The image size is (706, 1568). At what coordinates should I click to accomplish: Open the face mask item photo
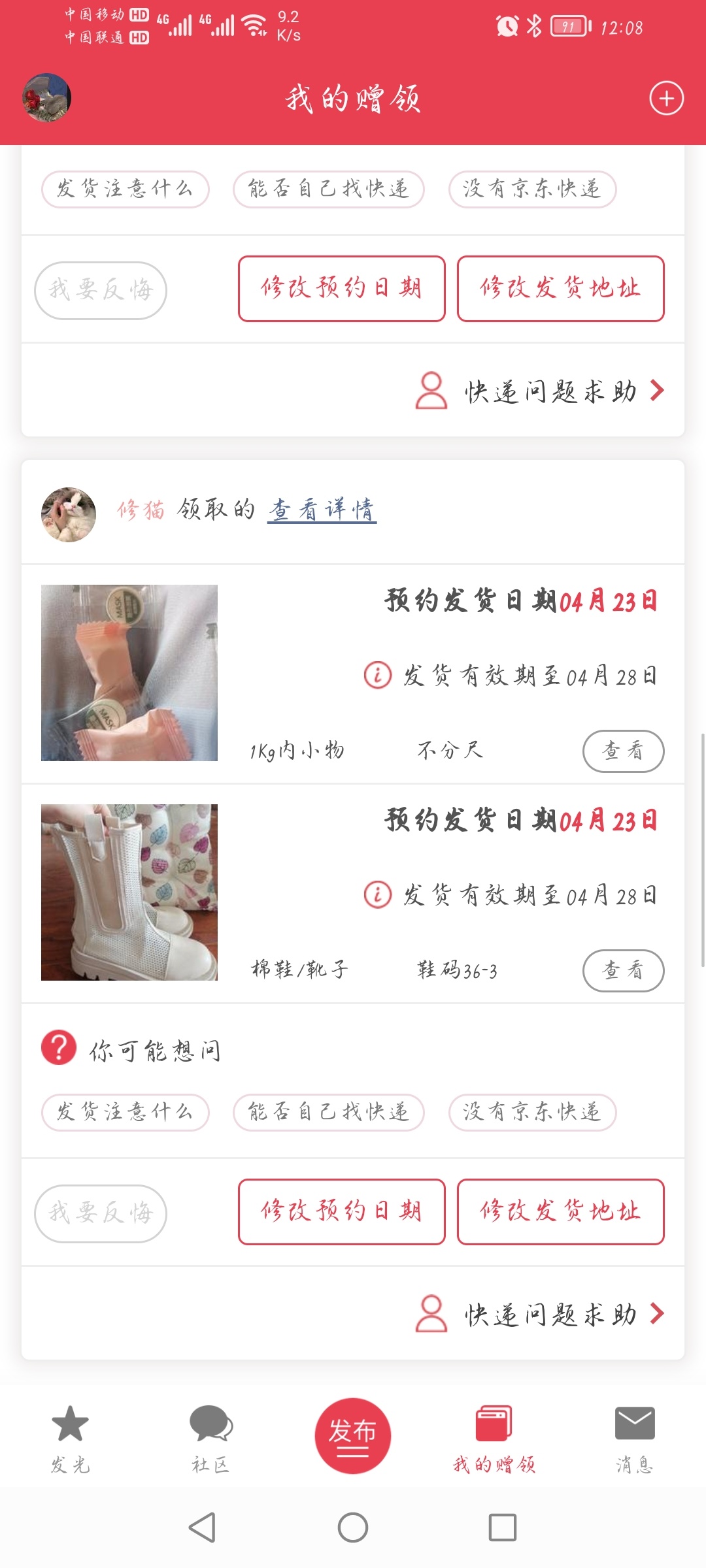(129, 672)
